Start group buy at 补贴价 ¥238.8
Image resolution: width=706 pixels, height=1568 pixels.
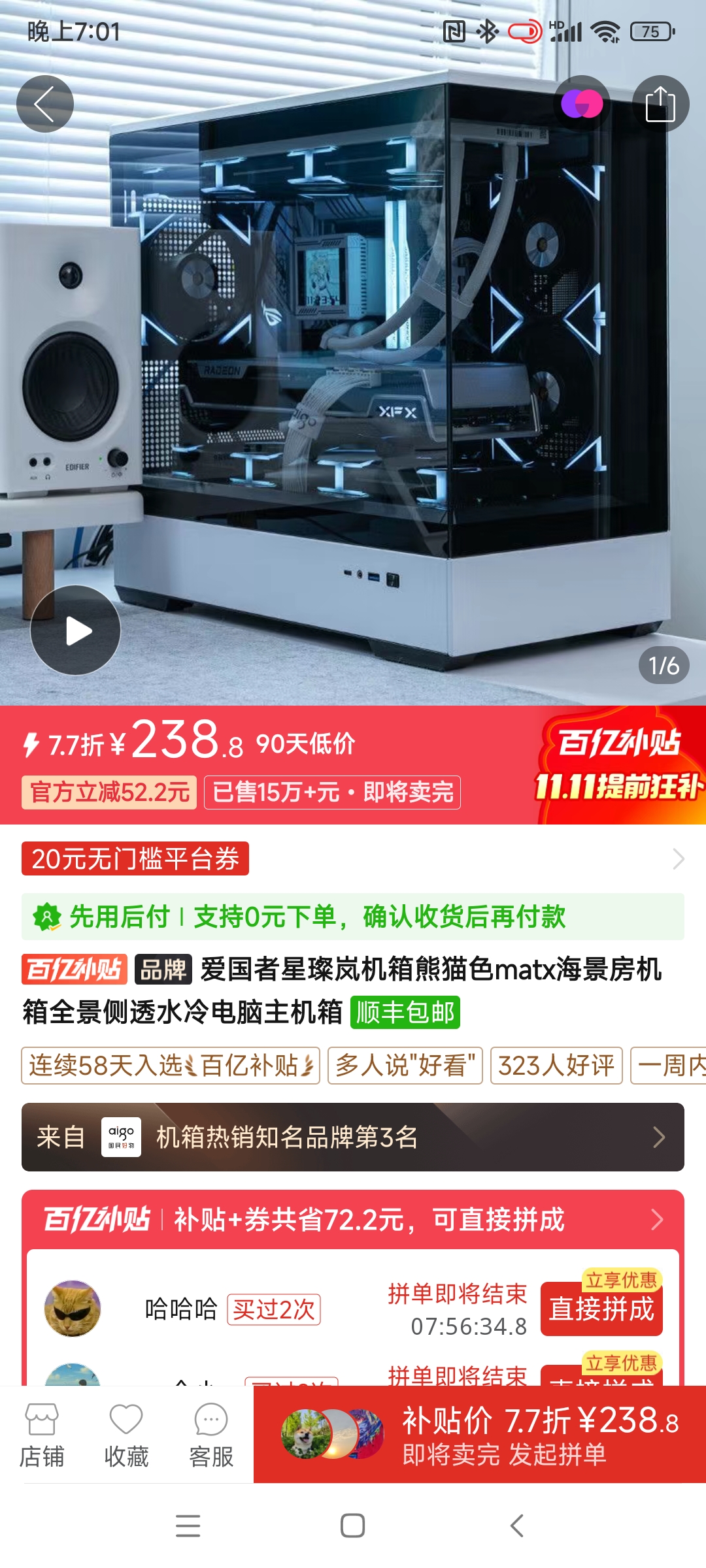[x=479, y=1435]
